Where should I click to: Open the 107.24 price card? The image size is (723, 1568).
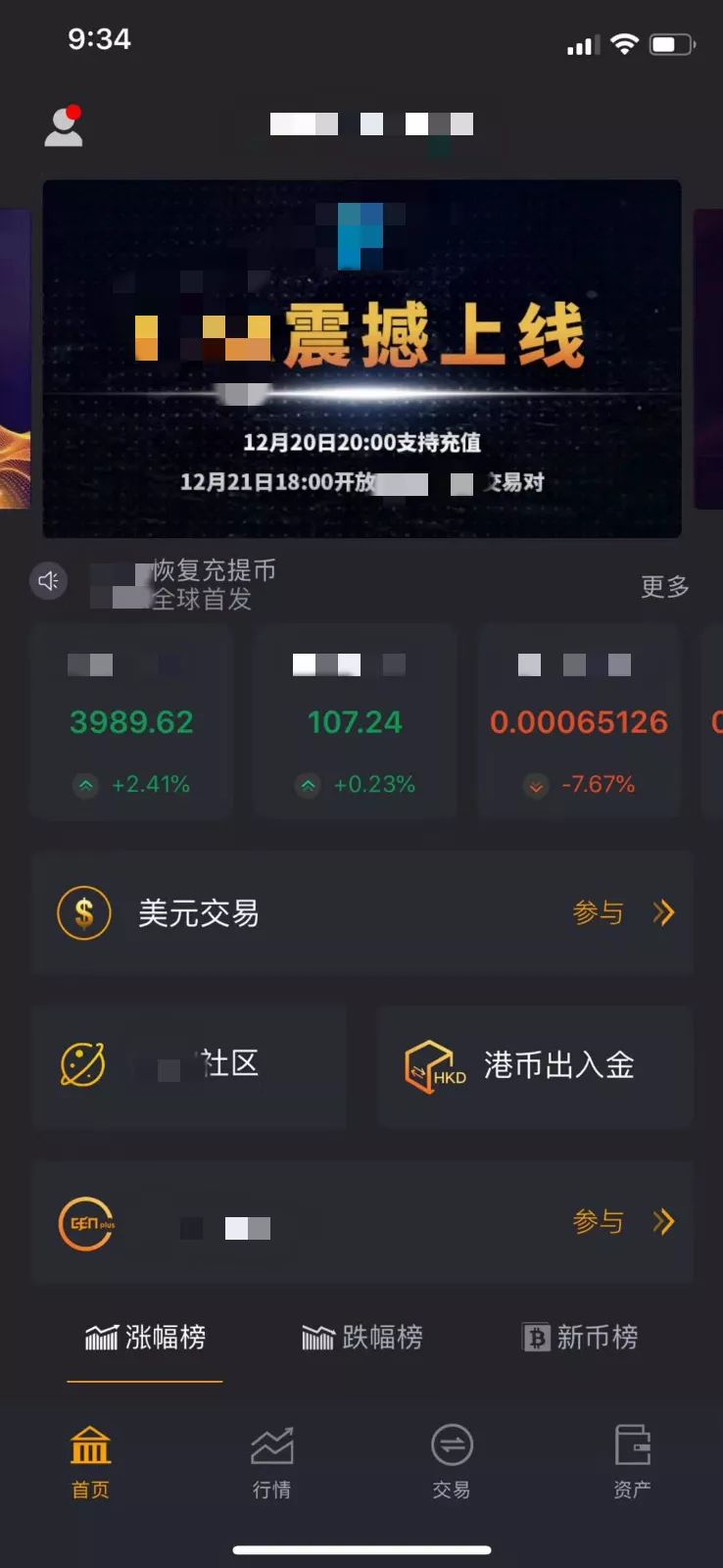pos(355,722)
